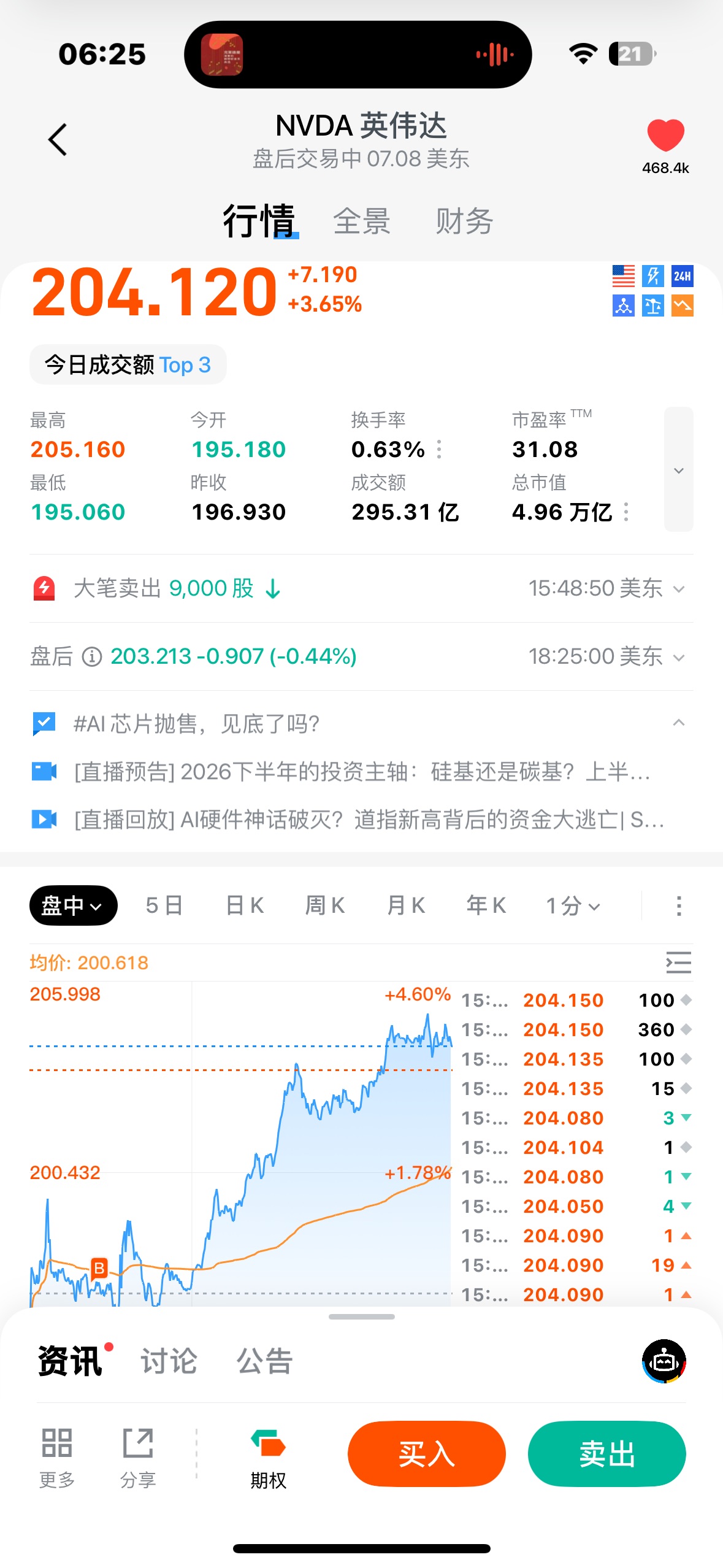This screenshot has height=1568, width=723.
Task: Go back using the top-left arrow
Action: tap(58, 140)
